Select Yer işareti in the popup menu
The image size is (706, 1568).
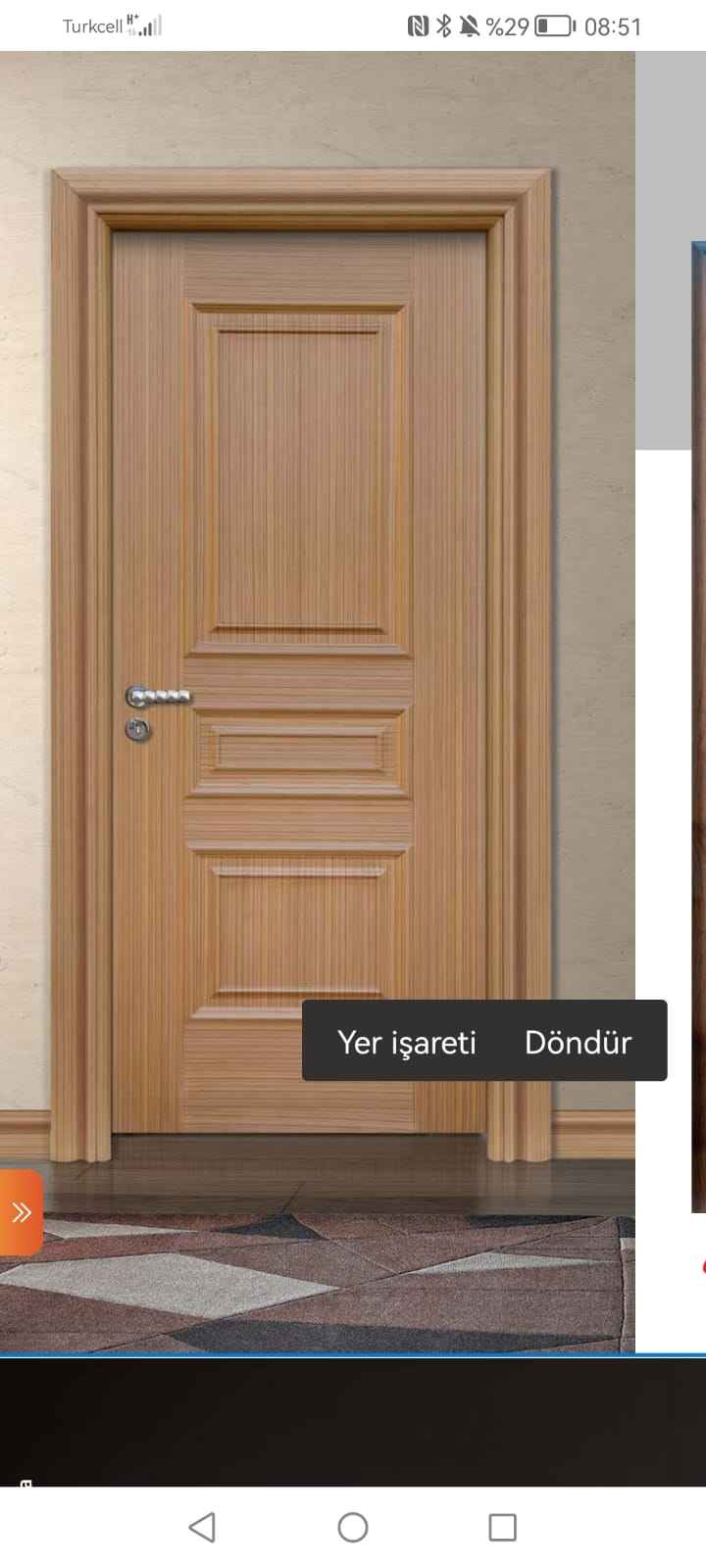coord(406,1042)
